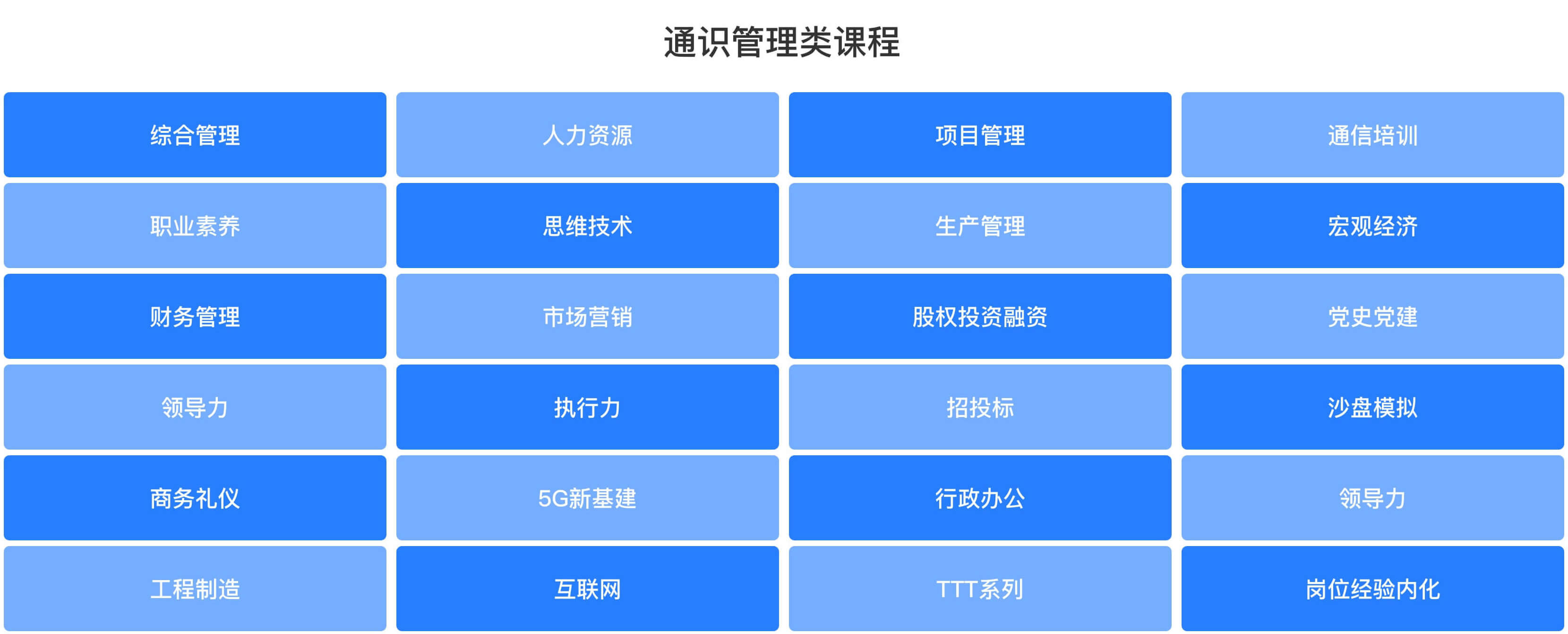Choose the 商务礼仪 category
This screenshot has width=1568, height=634.
pyautogui.click(x=195, y=497)
